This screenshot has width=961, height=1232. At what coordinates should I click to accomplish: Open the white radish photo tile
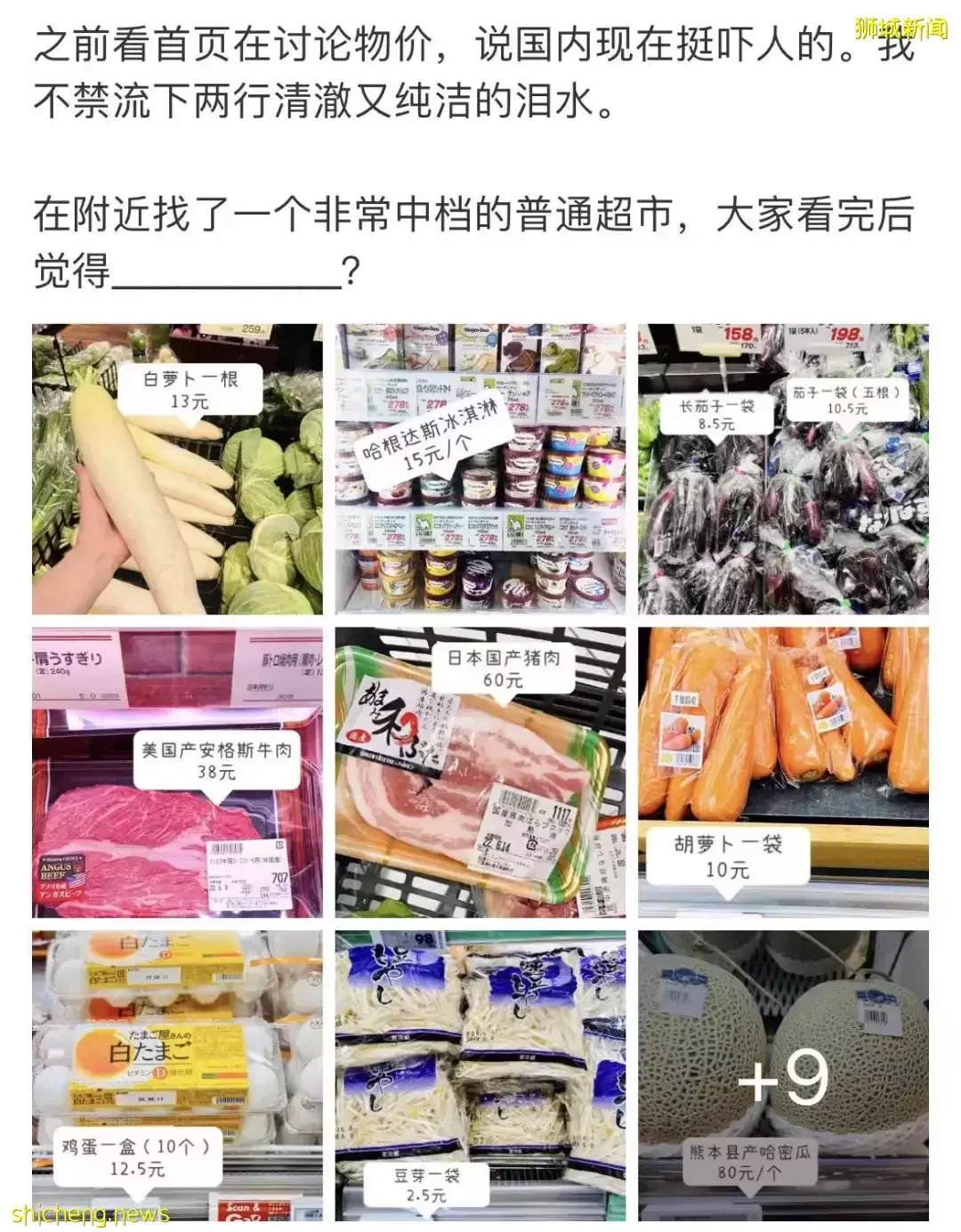177,469
